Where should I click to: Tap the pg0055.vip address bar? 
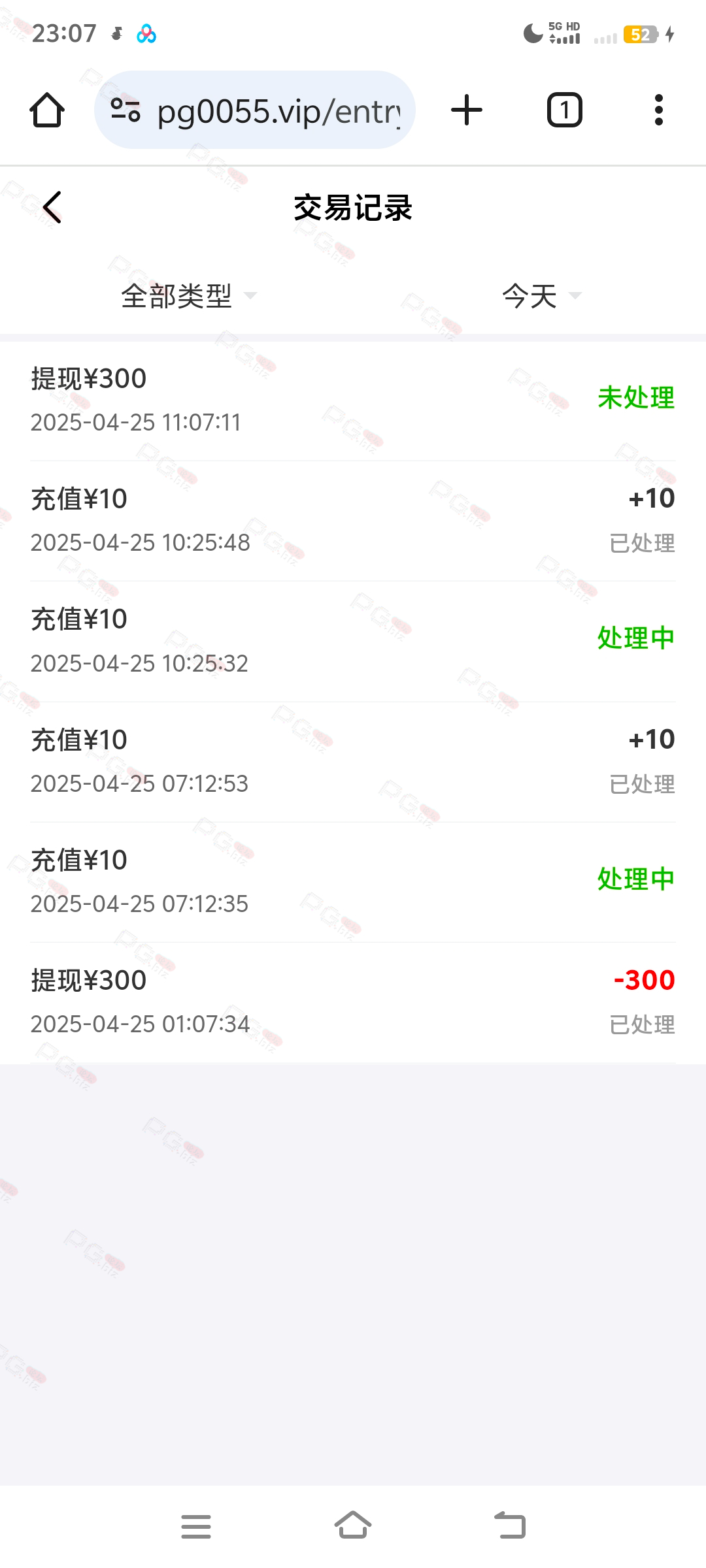click(x=255, y=110)
